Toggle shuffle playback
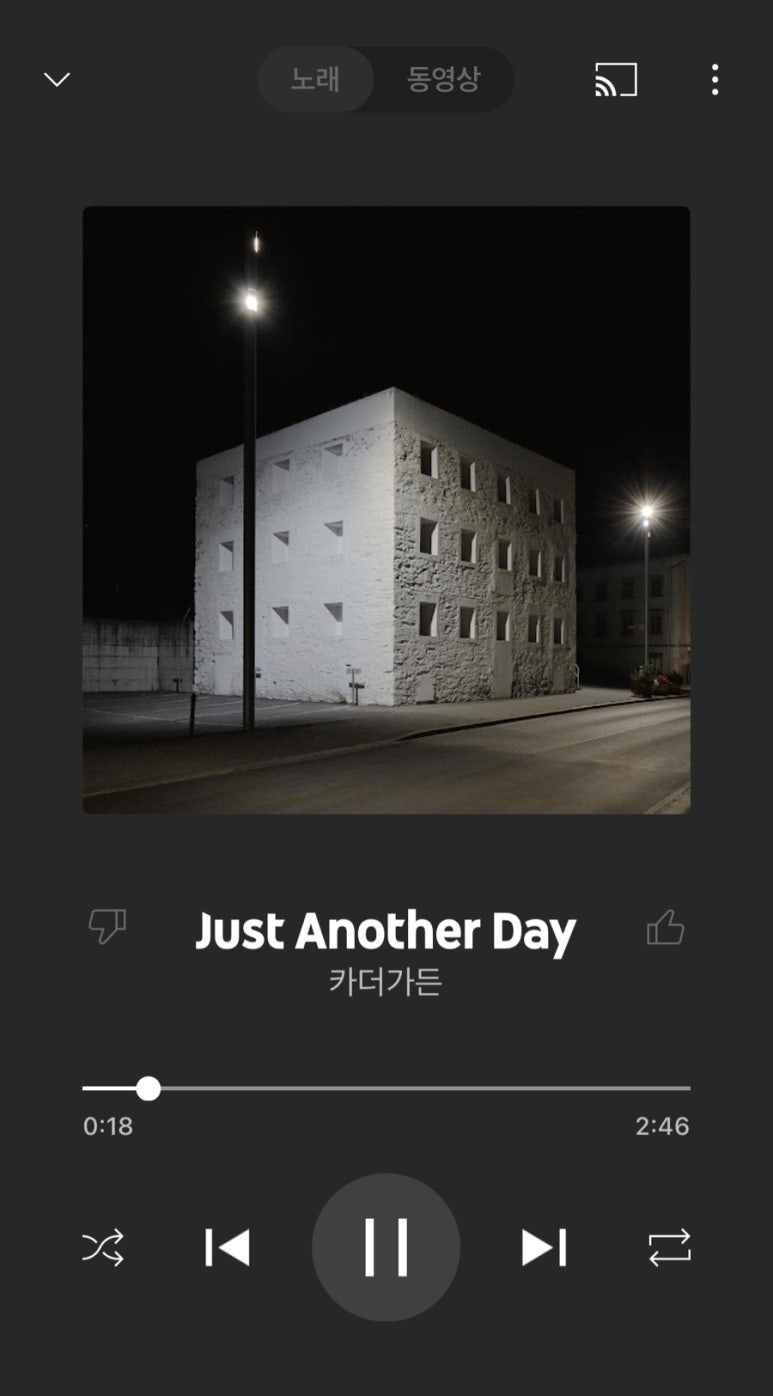This screenshot has height=1396, width=773. (x=103, y=1247)
